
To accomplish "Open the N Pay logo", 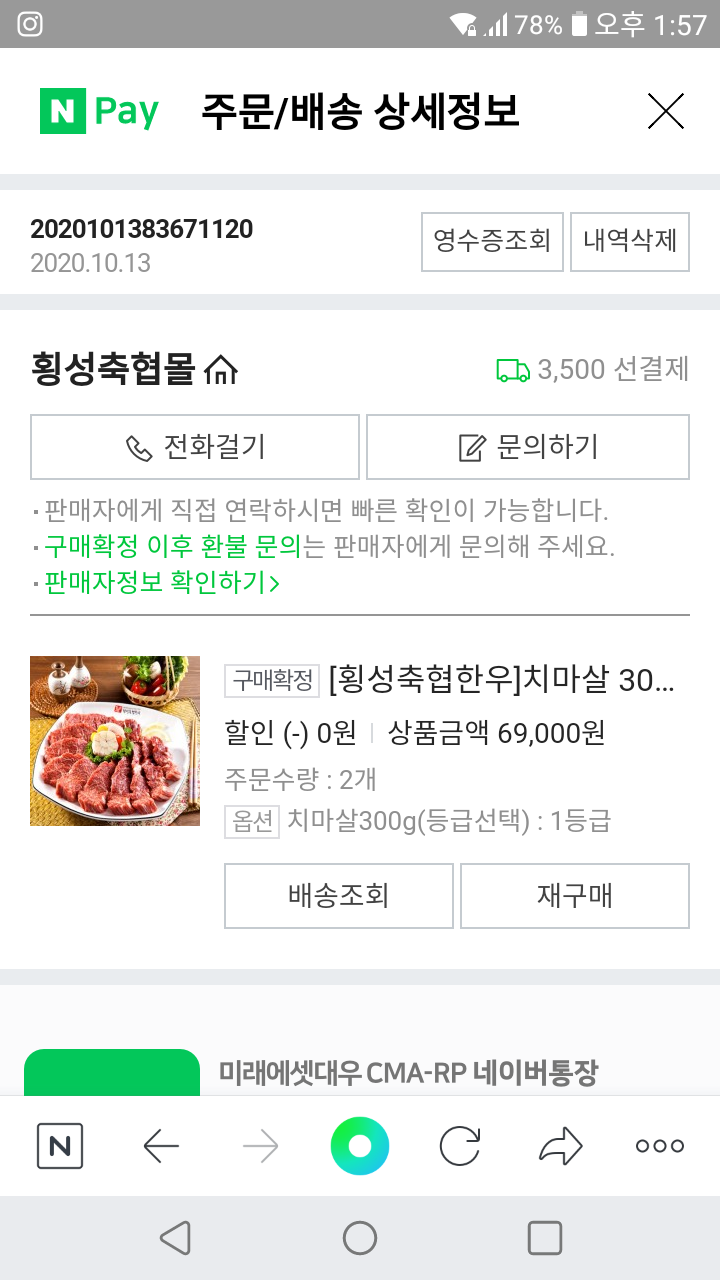I will click(x=99, y=111).
